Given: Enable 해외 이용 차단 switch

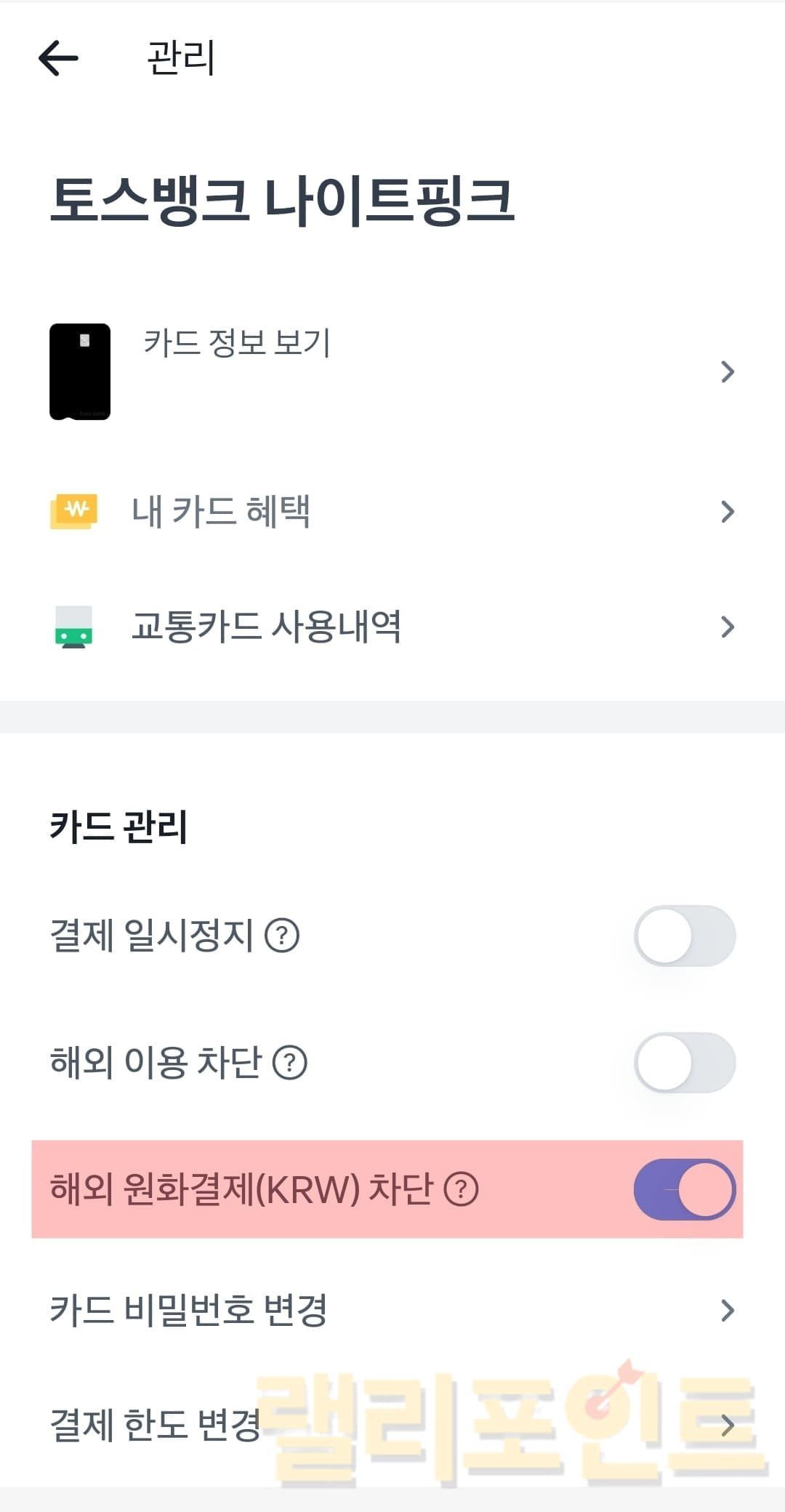Looking at the screenshot, I should [x=684, y=1063].
